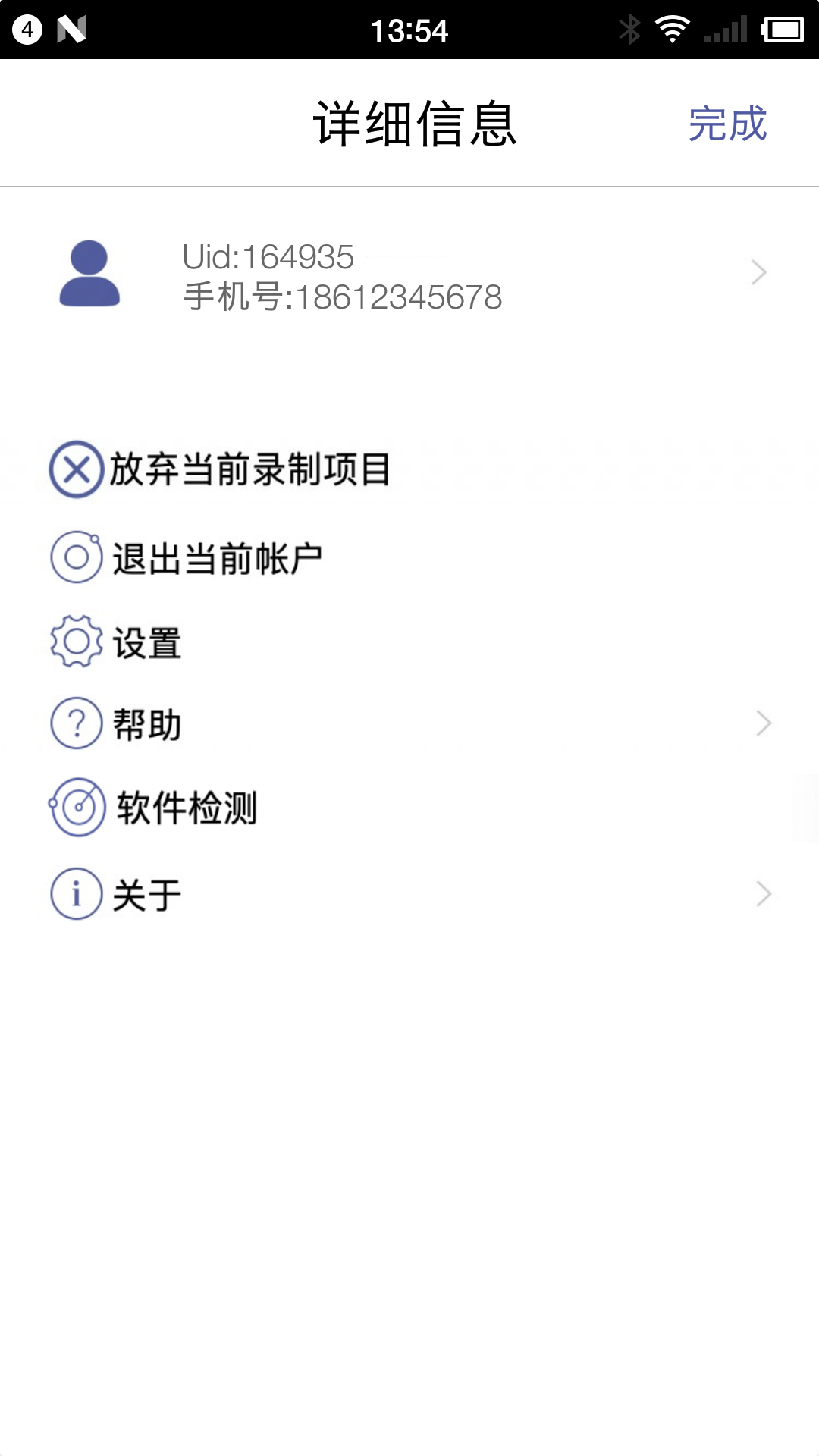Tap the clock showing 13:54
The image size is (819, 1456).
click(409, 29)
